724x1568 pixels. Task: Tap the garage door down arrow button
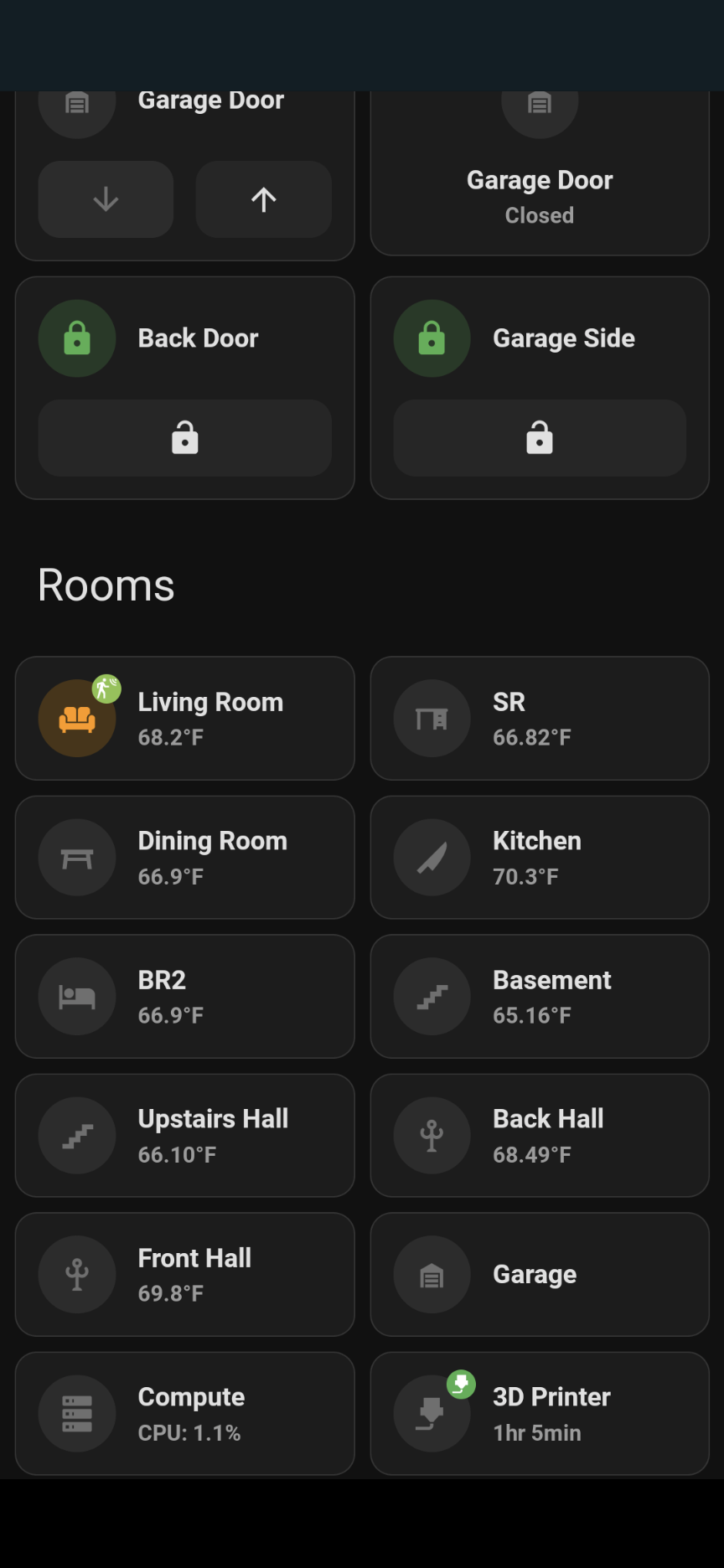[x=106, y=199]
